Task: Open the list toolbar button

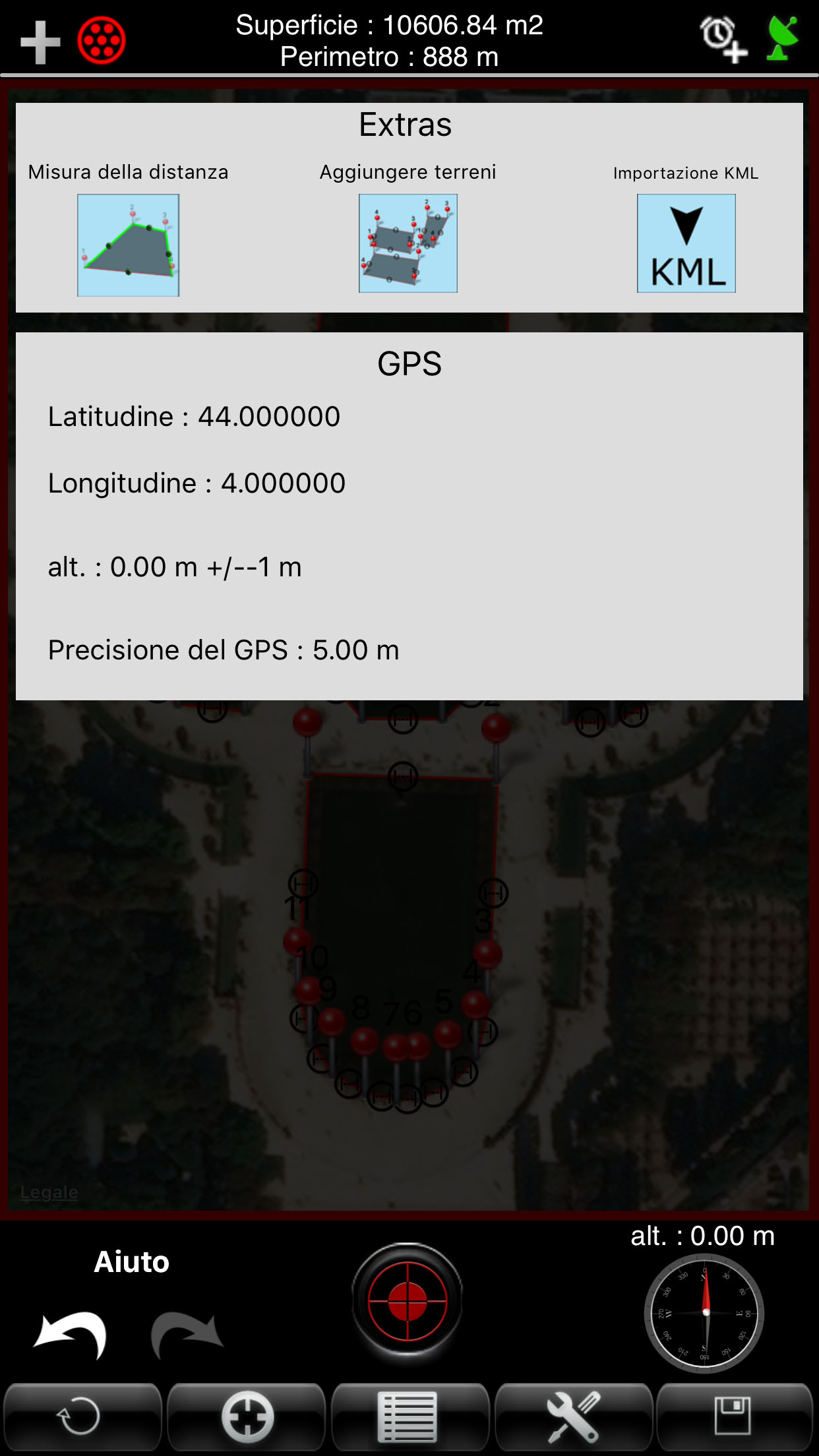Action: tap(409, 1417)
